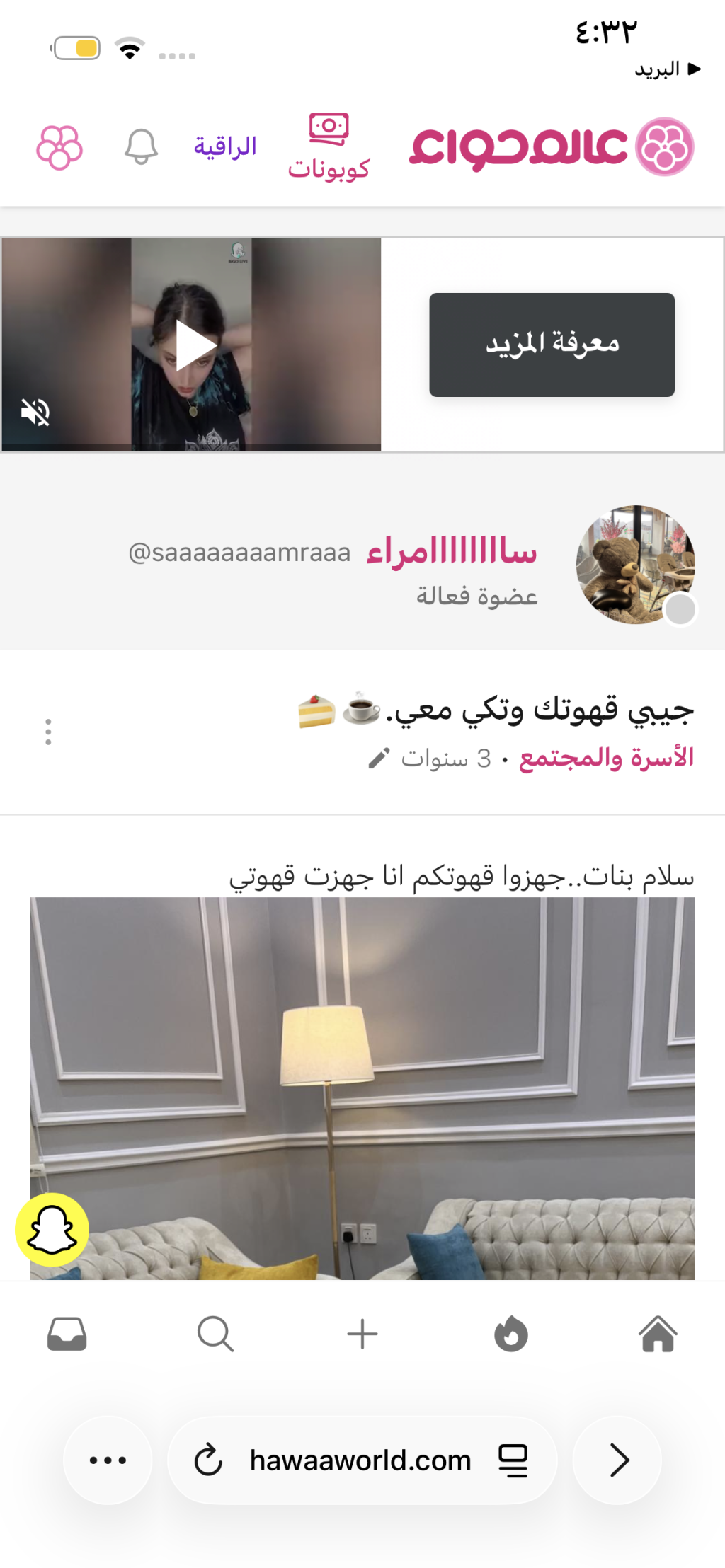Viewport: 725px width, 1568px height.
Task: Open the search tab
Action: tap(215, 1334)
